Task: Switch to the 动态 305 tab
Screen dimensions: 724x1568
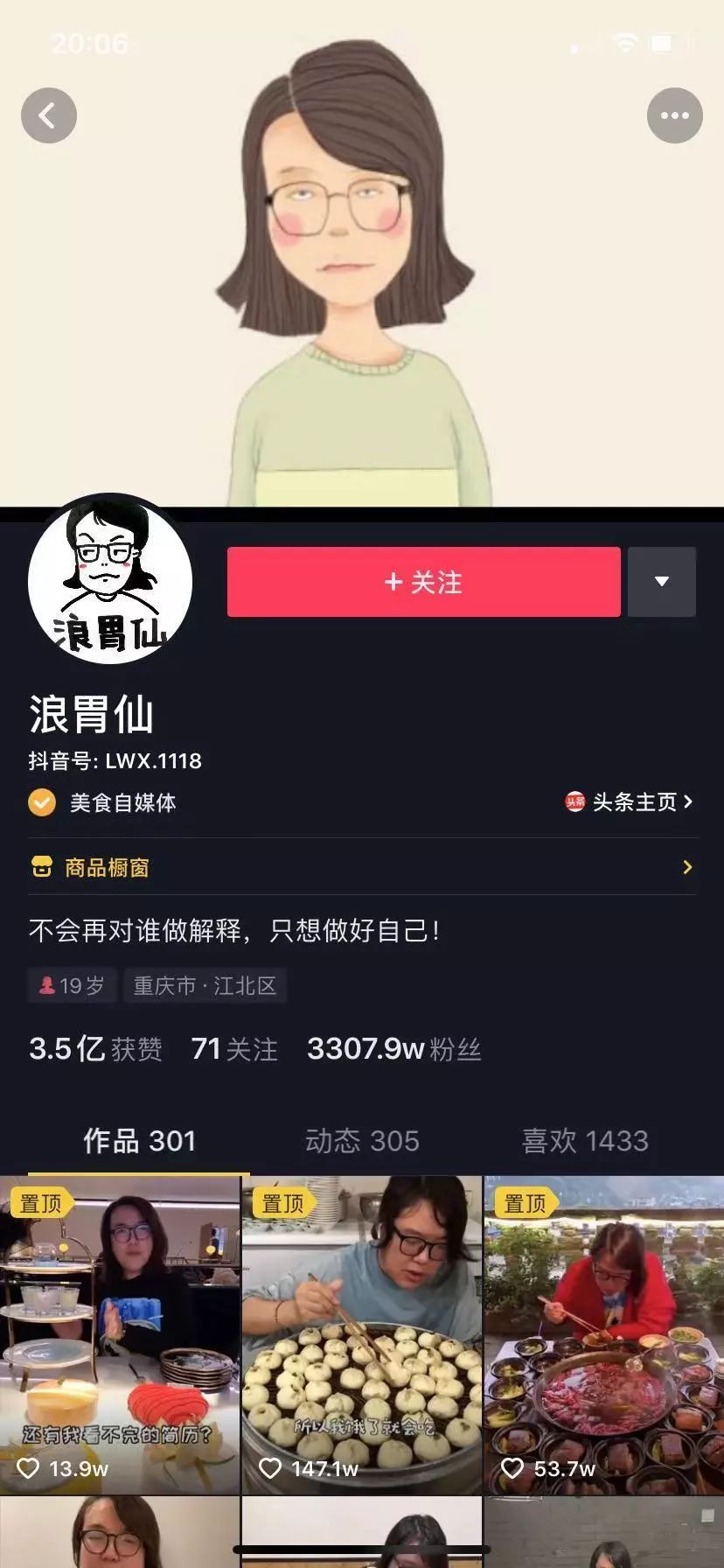Action: (x=363, y=1141)
